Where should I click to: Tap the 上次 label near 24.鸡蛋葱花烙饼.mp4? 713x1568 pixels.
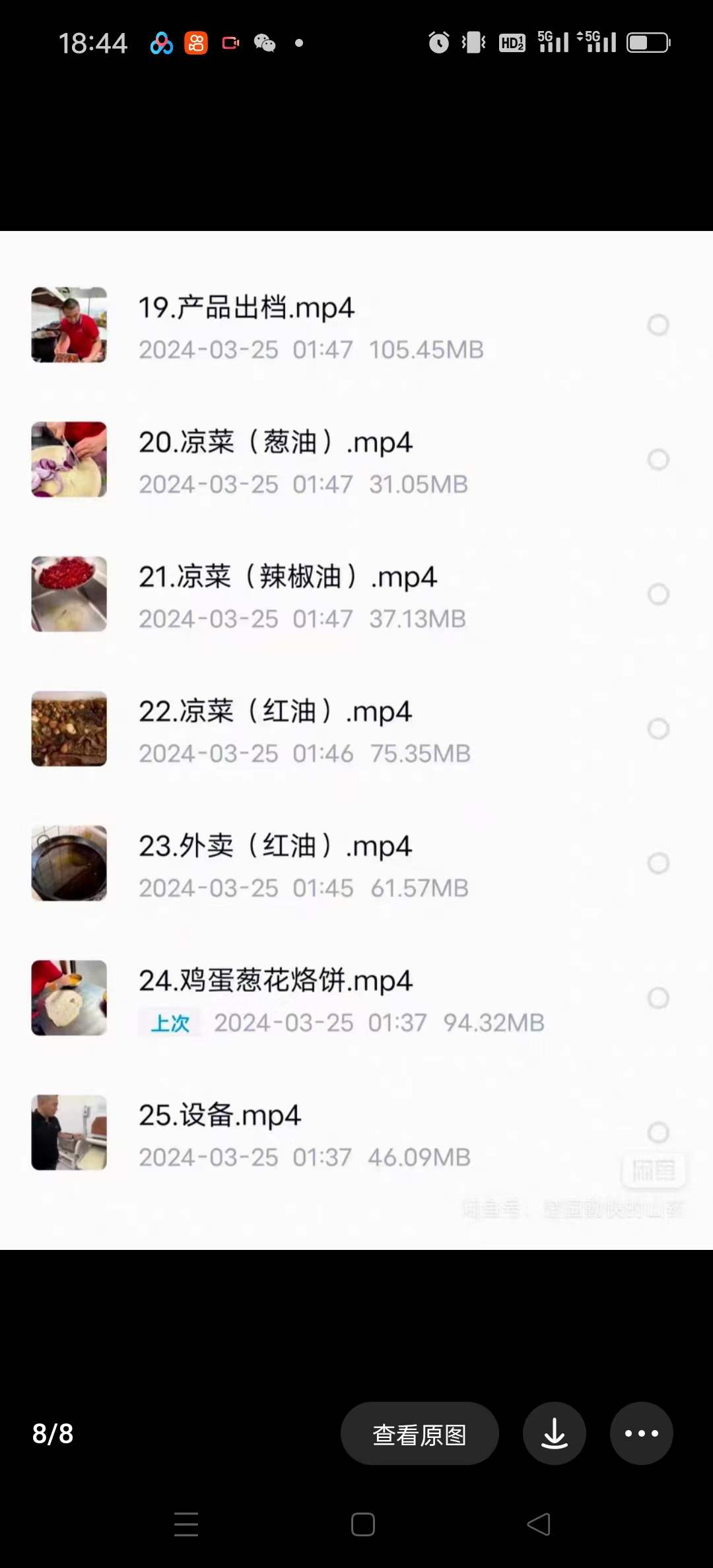click(170, 1022)
